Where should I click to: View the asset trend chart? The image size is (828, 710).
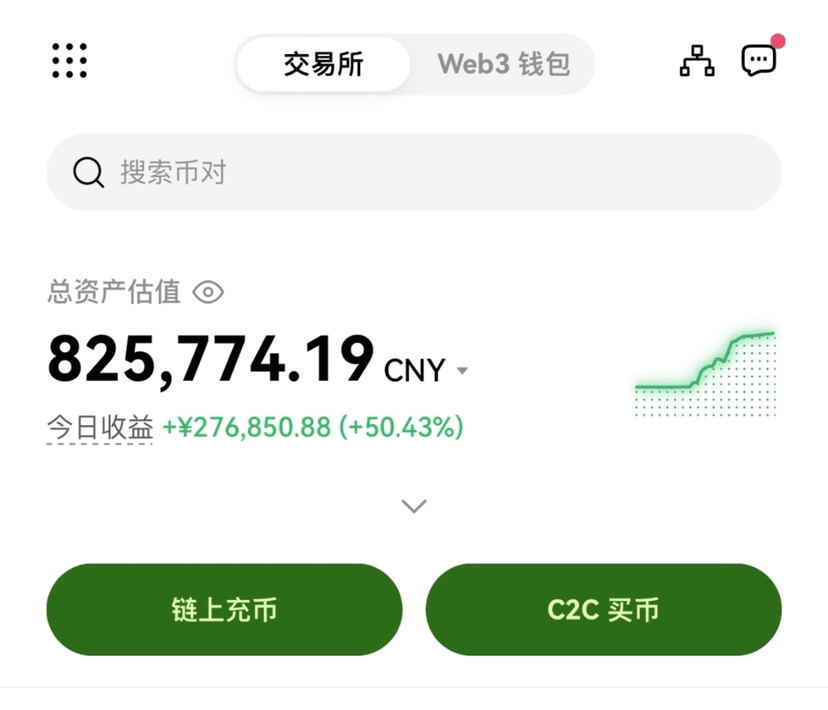pos(705,372)
